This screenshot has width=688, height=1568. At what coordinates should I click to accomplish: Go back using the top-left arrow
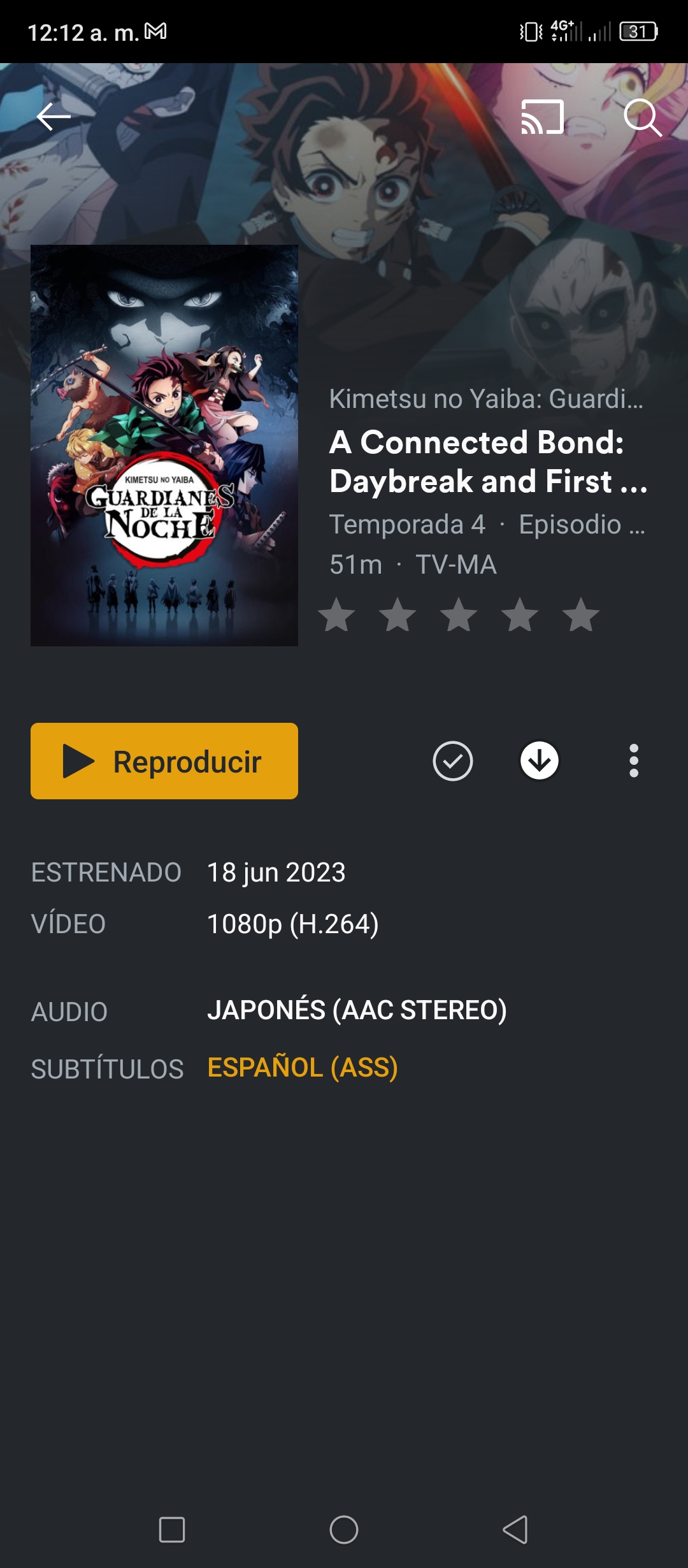click(54, 117)
